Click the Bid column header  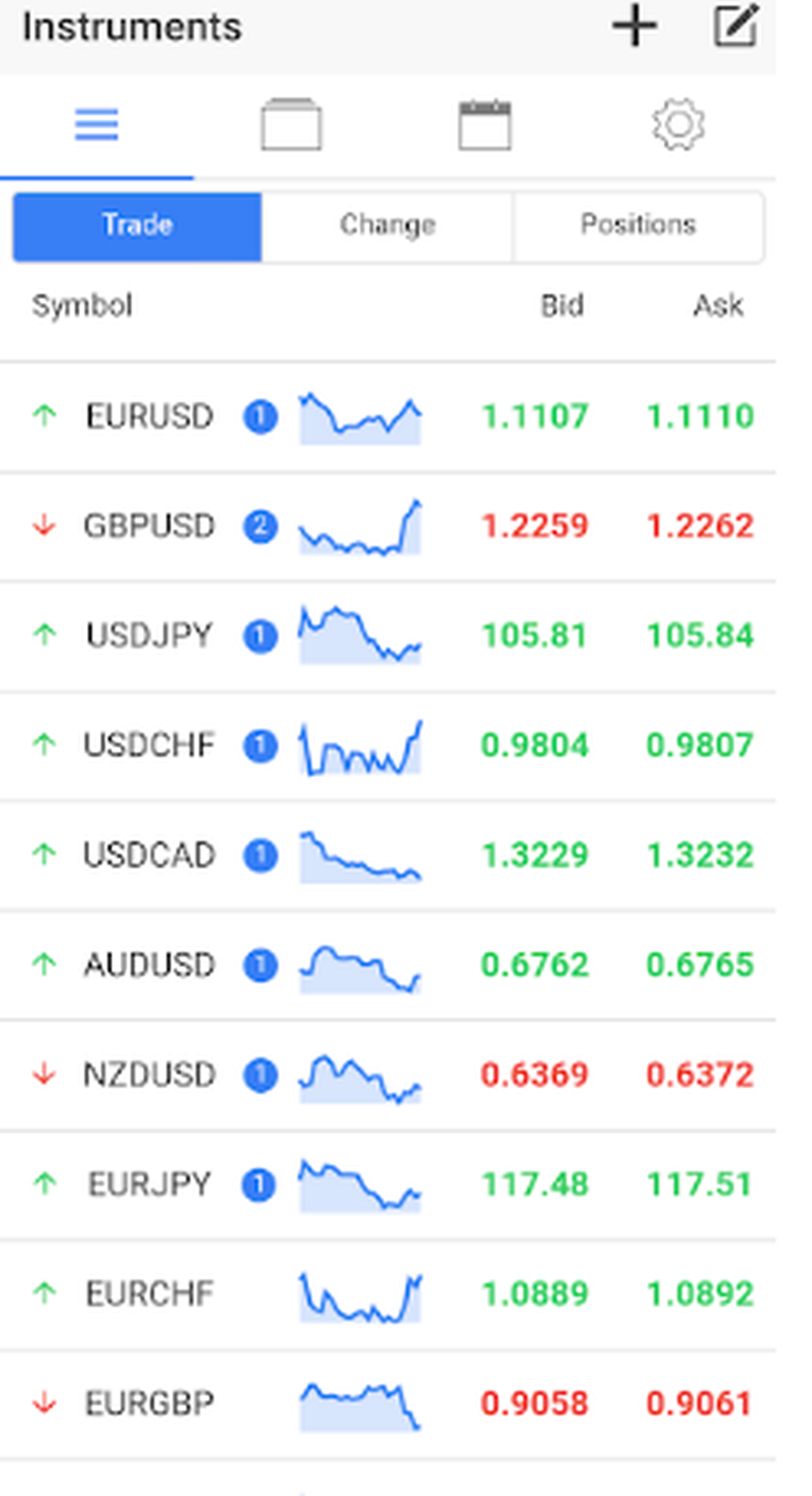563,305
